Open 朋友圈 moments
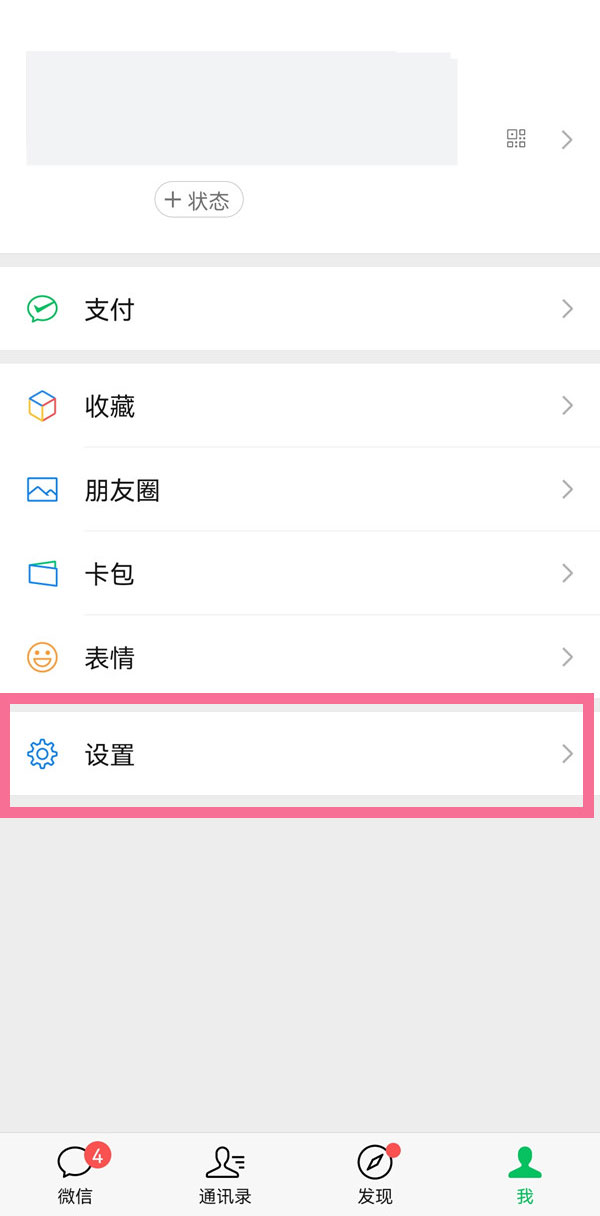Viewport: 600px width, 1216px height. pos(300,490)
